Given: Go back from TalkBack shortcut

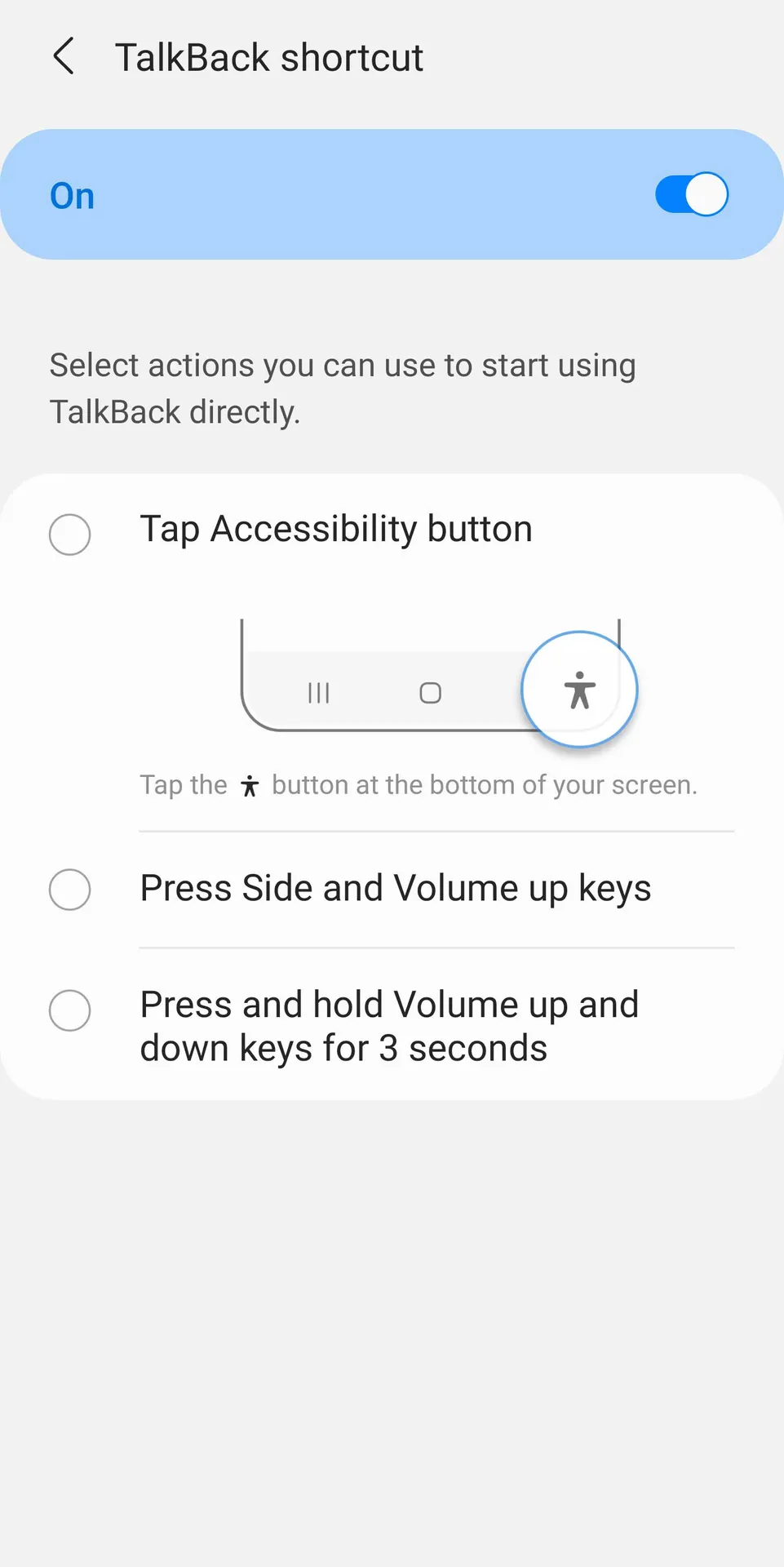Looking at the screenshot, I should (x=64, y=56).
